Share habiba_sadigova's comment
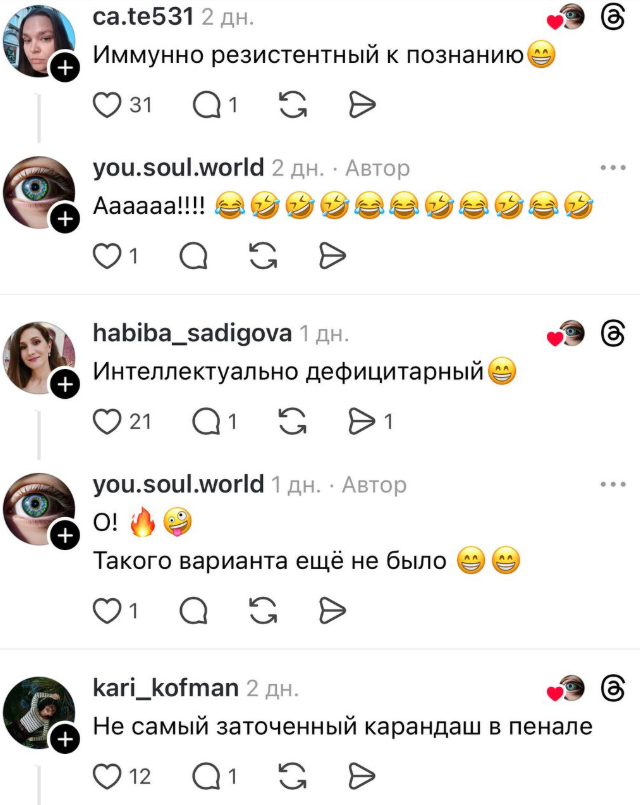 point(361,421)
